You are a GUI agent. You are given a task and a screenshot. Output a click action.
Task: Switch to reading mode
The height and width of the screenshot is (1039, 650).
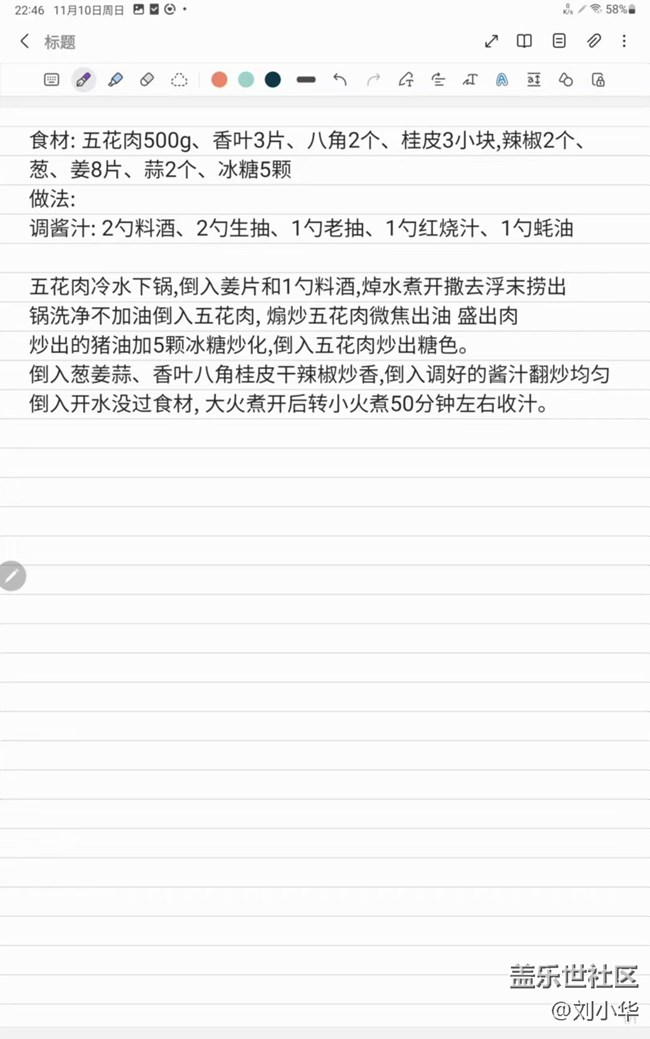click(524, 42)
